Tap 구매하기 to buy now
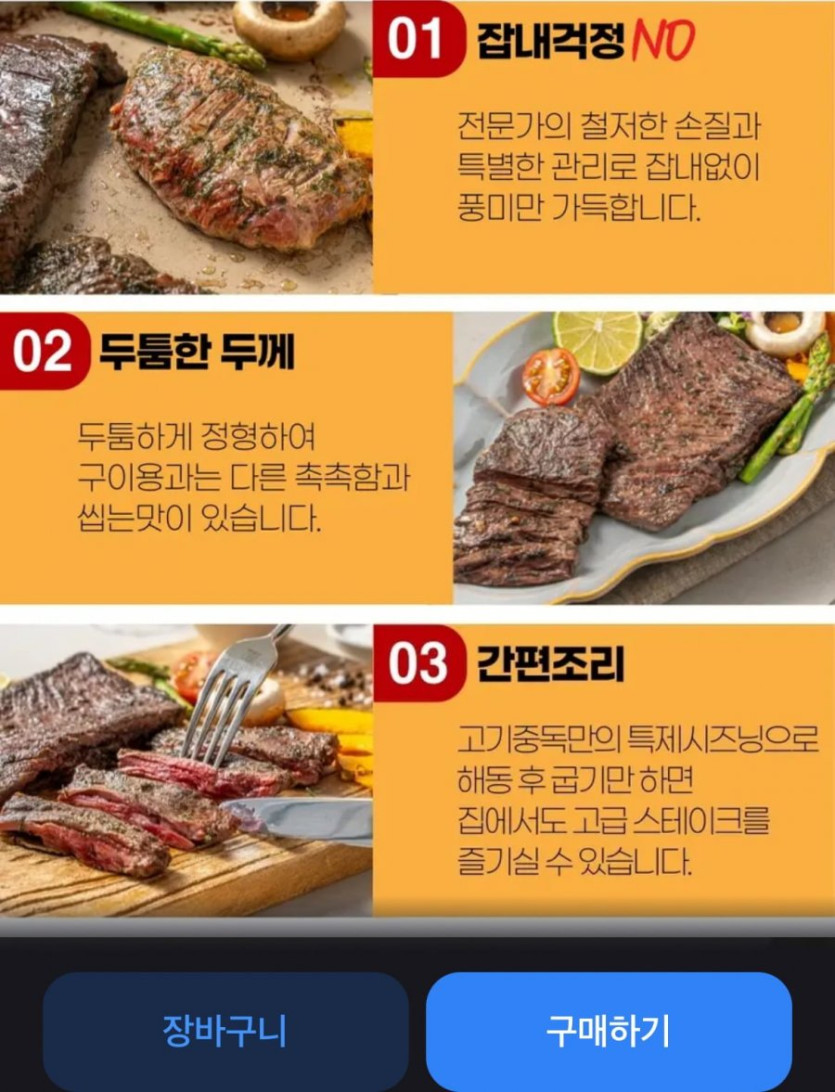Screen dimensions: 835x1092 pos(608,1030)
